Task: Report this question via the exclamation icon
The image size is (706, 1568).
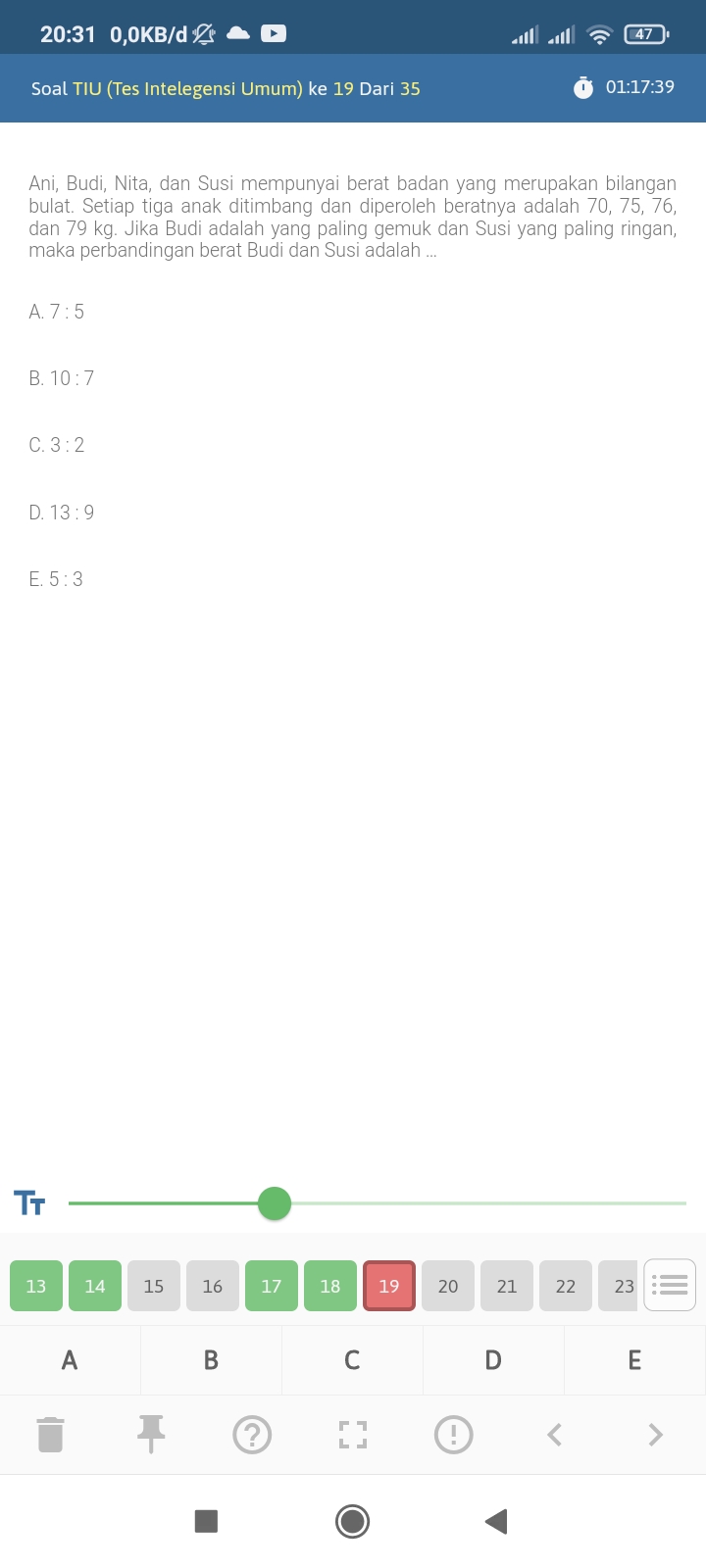Action: [x=453, y=1435]
